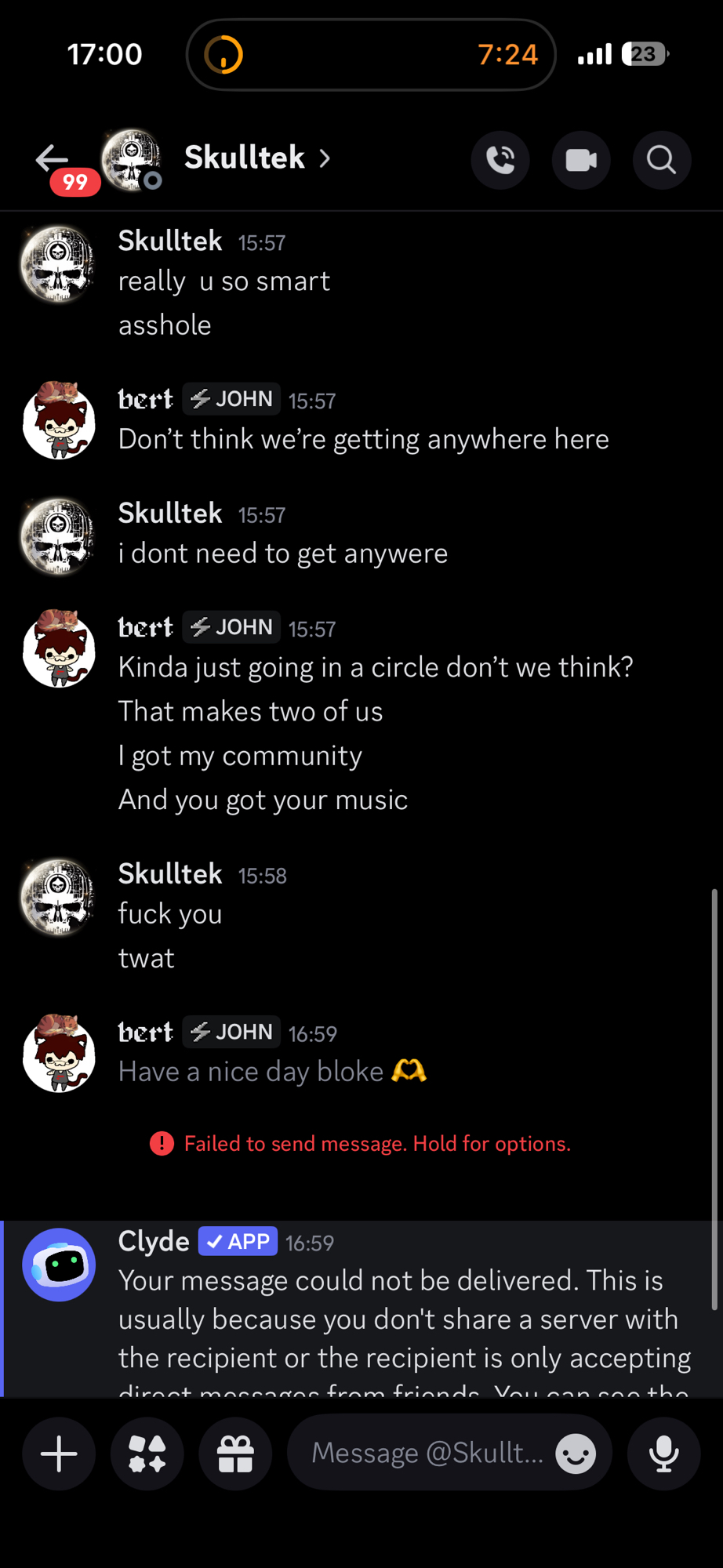
Task: Open the apps launcher button
Action: pyautogui.click(x=147, y=1454)
